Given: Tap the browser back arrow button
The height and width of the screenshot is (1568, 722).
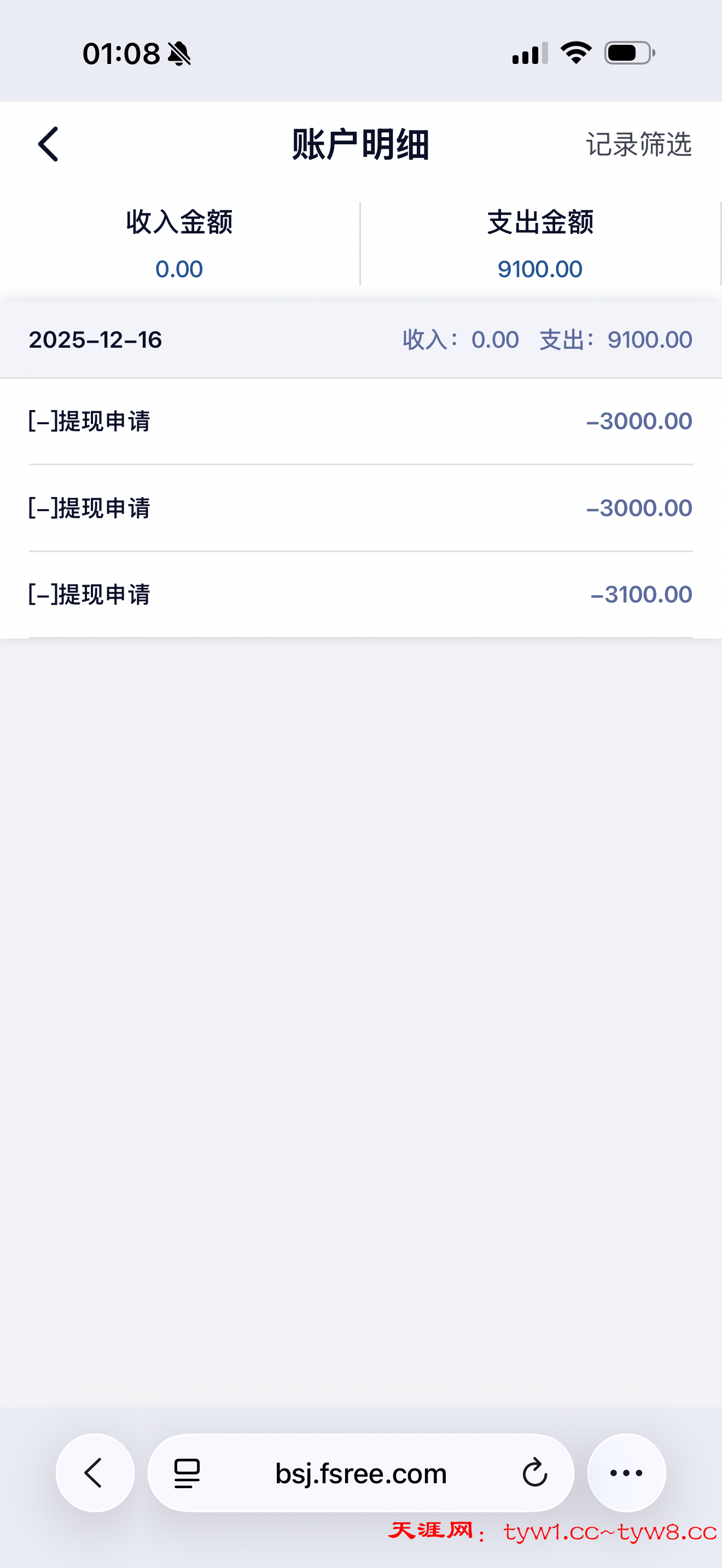Looking at the screenshot, I should click(x=95, y=1472).
